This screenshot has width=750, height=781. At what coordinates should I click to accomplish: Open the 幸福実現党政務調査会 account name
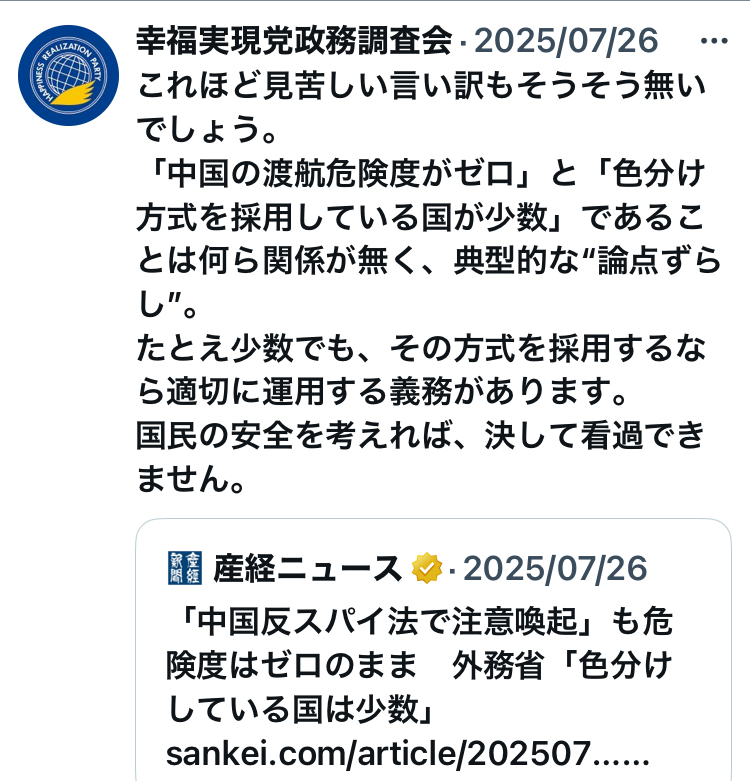294,41
